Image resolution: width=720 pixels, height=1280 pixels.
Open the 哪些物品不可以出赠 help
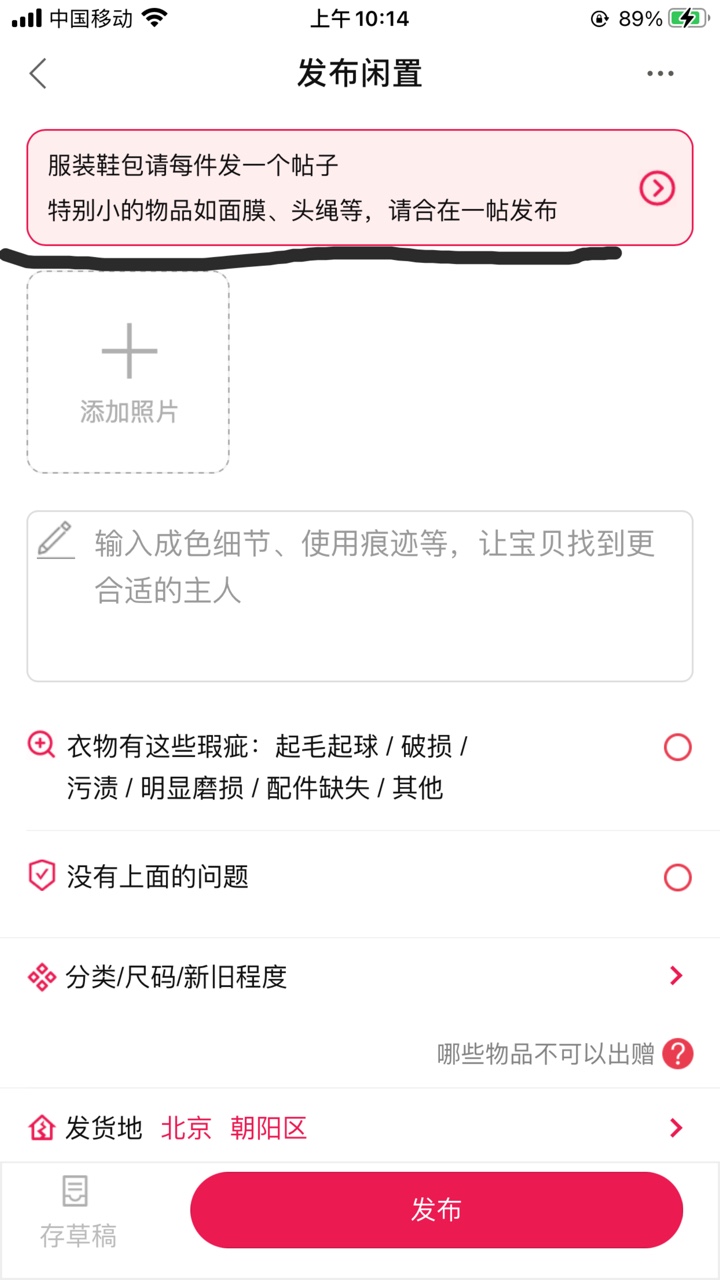point(677,1054)
